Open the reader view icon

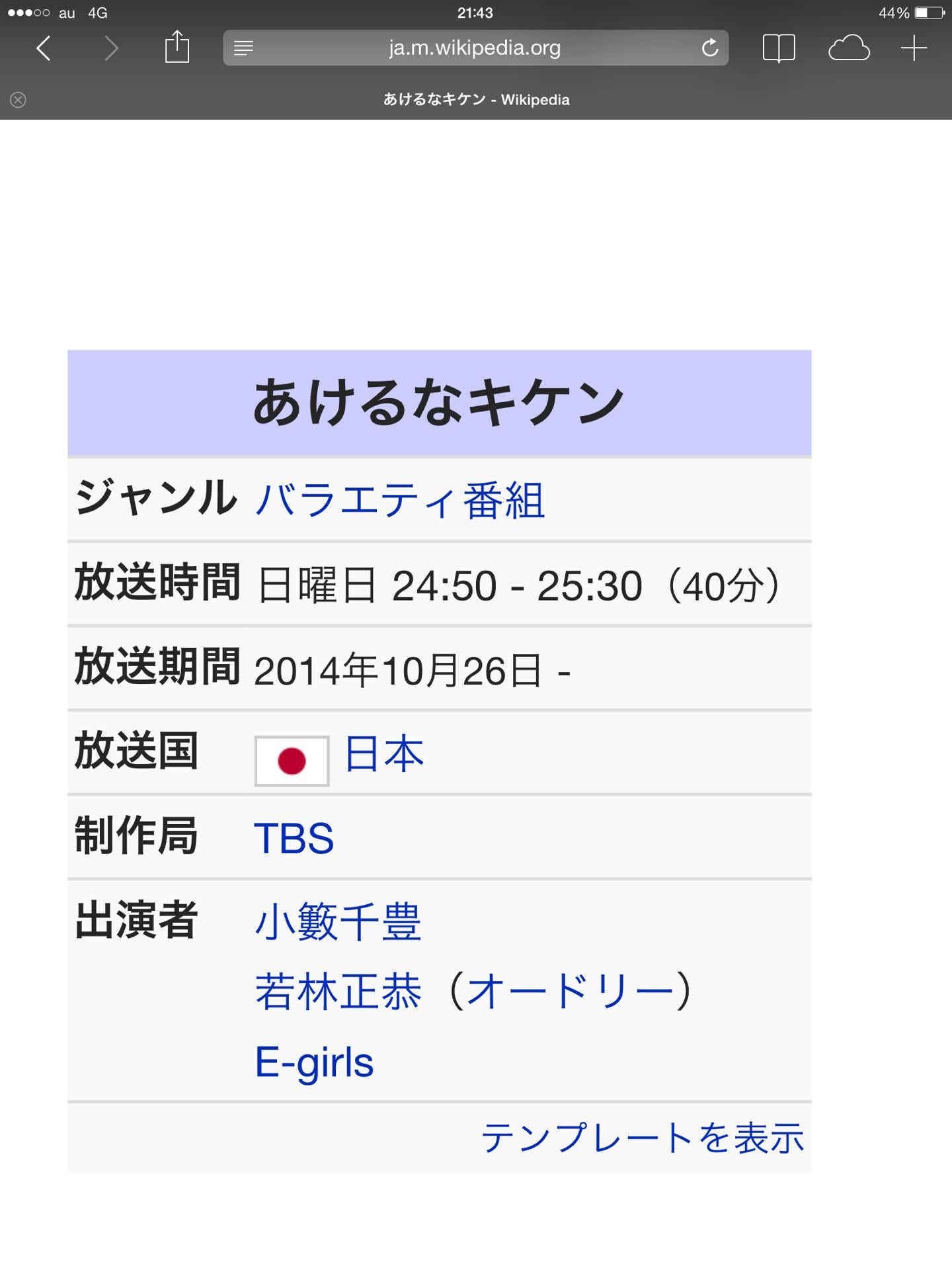(x=243, y=48)
